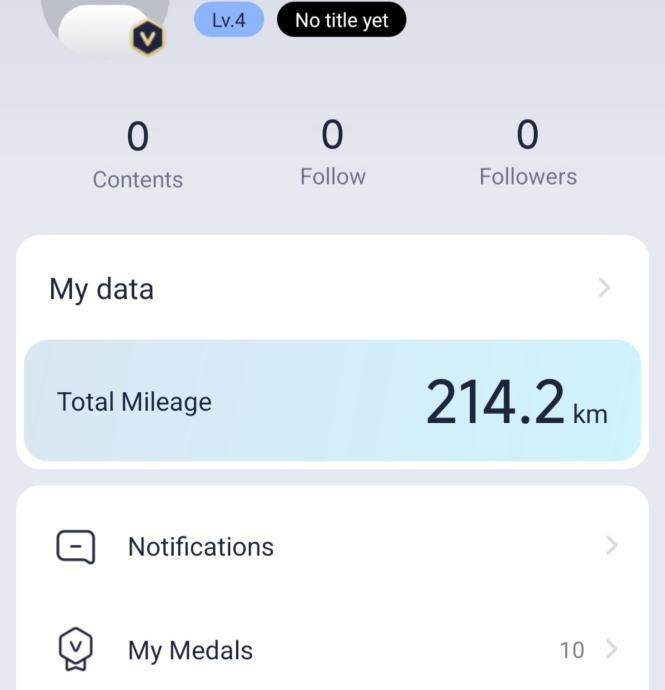Image resolution: width=665 pixels, height=690 pixels.
Task: Show the Contents count list
Action: [138, 155]
